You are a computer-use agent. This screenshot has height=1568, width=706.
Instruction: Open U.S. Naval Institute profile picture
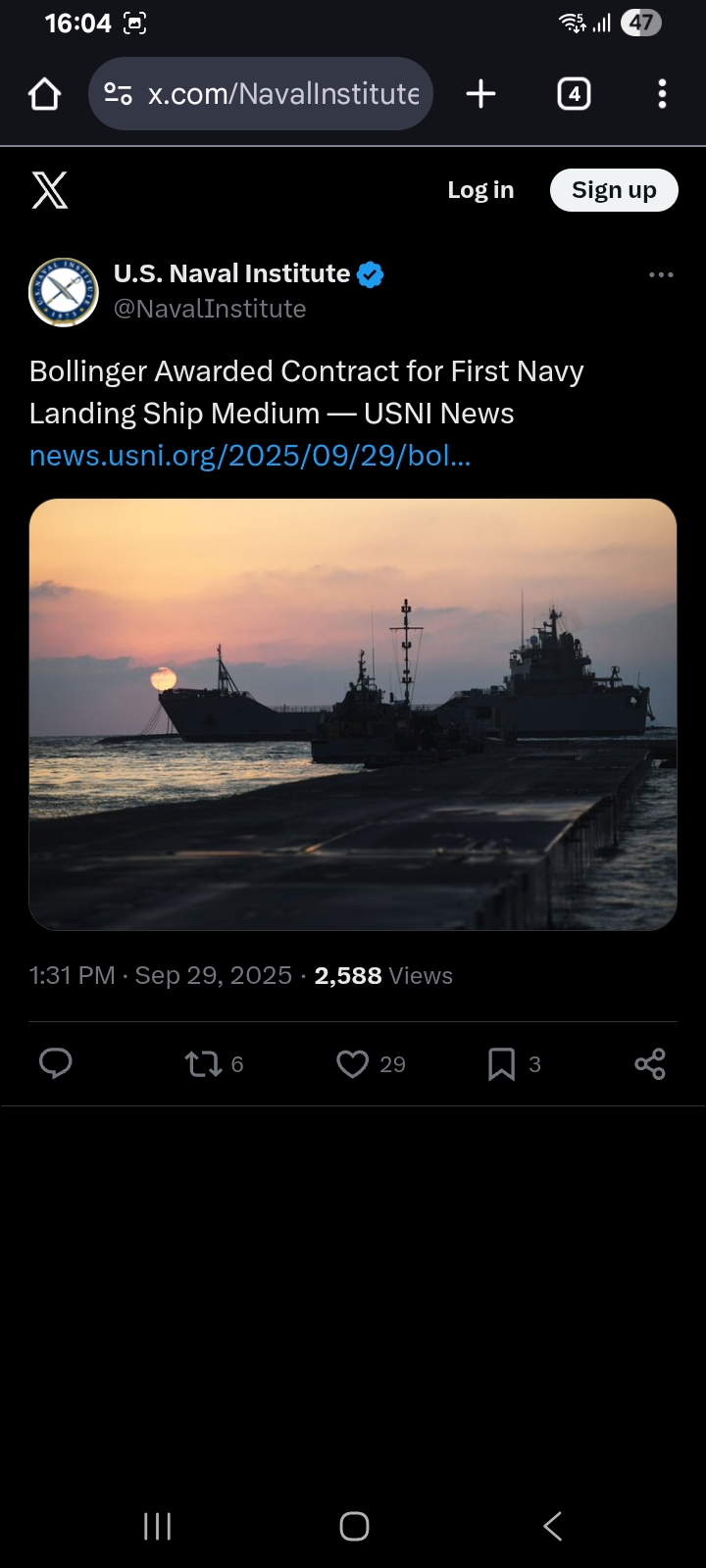point(64,291)
